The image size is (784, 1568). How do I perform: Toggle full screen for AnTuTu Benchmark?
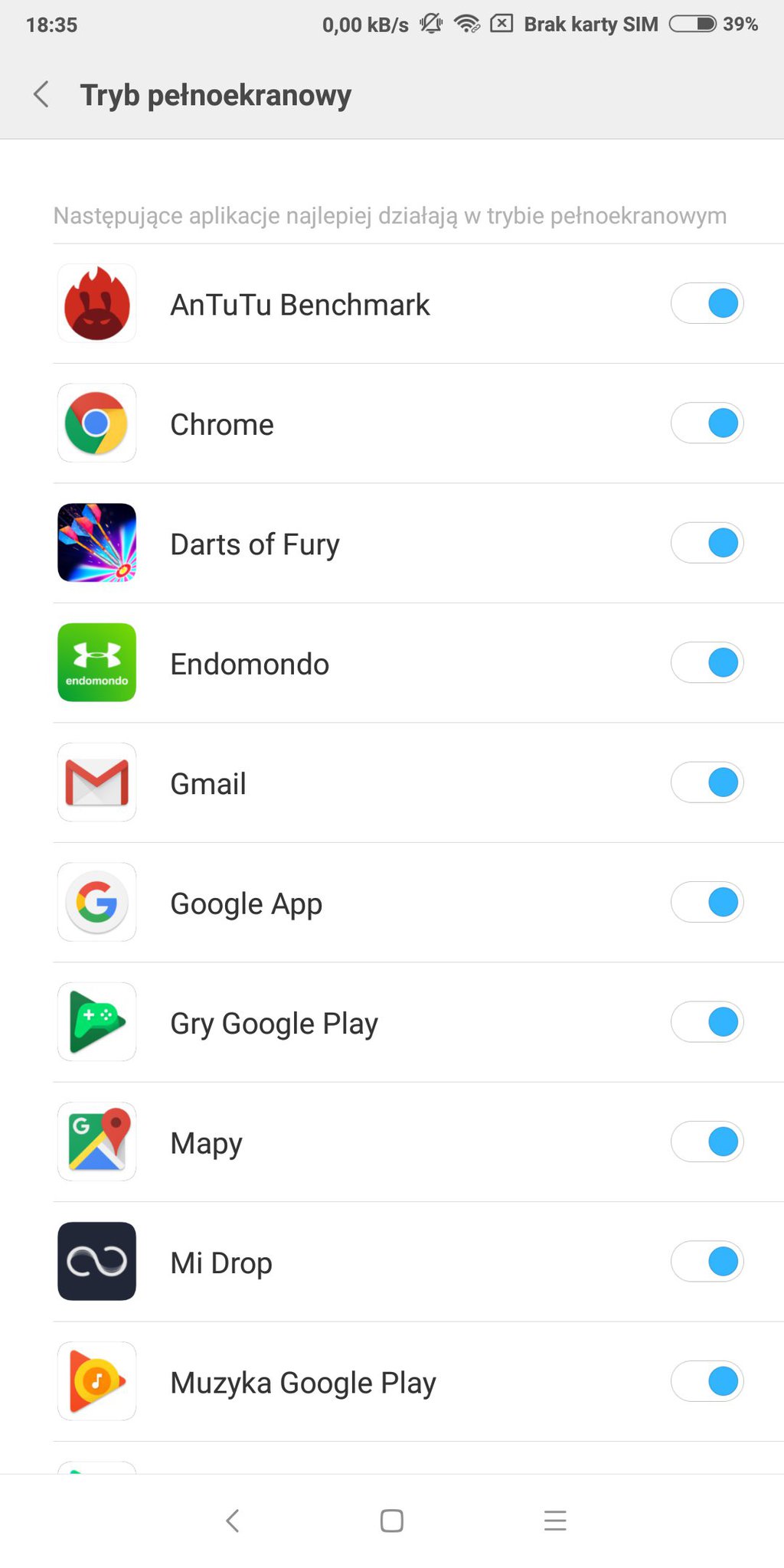coord(707,304)
